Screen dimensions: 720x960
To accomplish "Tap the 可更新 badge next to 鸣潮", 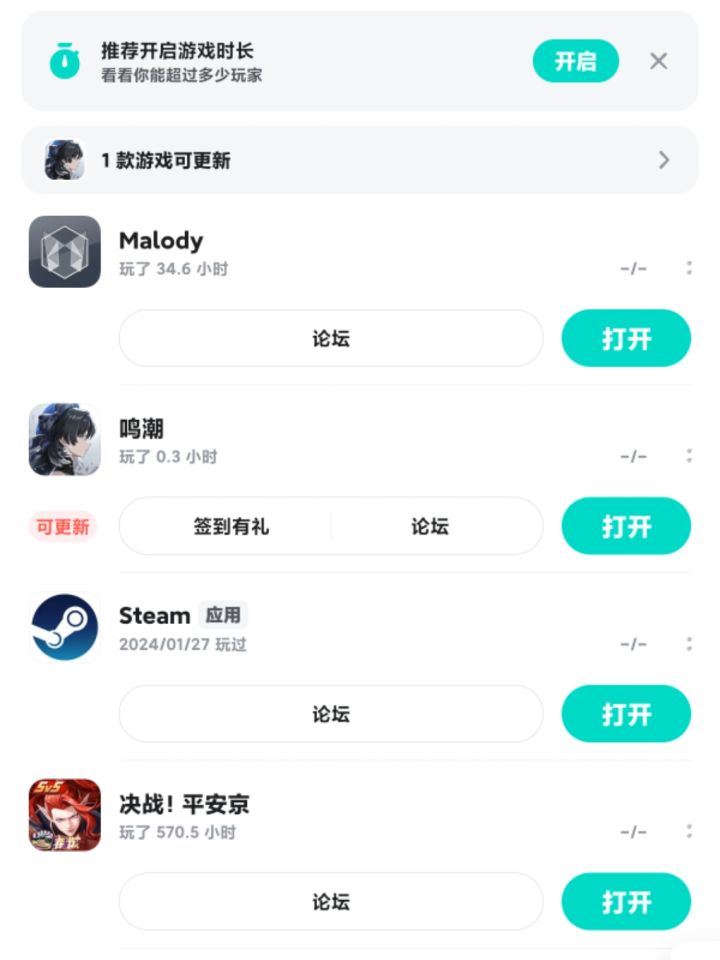I will click(x=62, y=526).
